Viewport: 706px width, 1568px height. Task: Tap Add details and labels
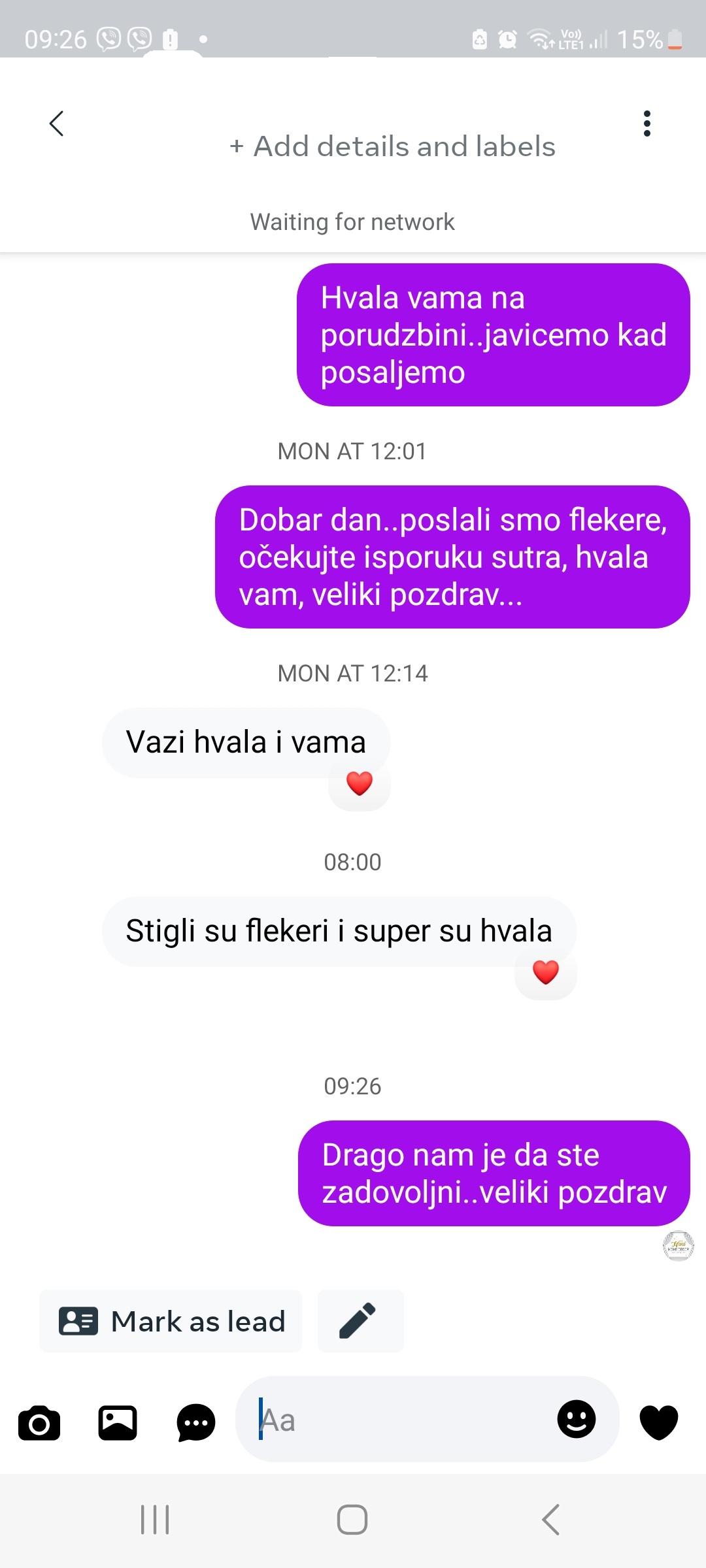tap(392, 146)
